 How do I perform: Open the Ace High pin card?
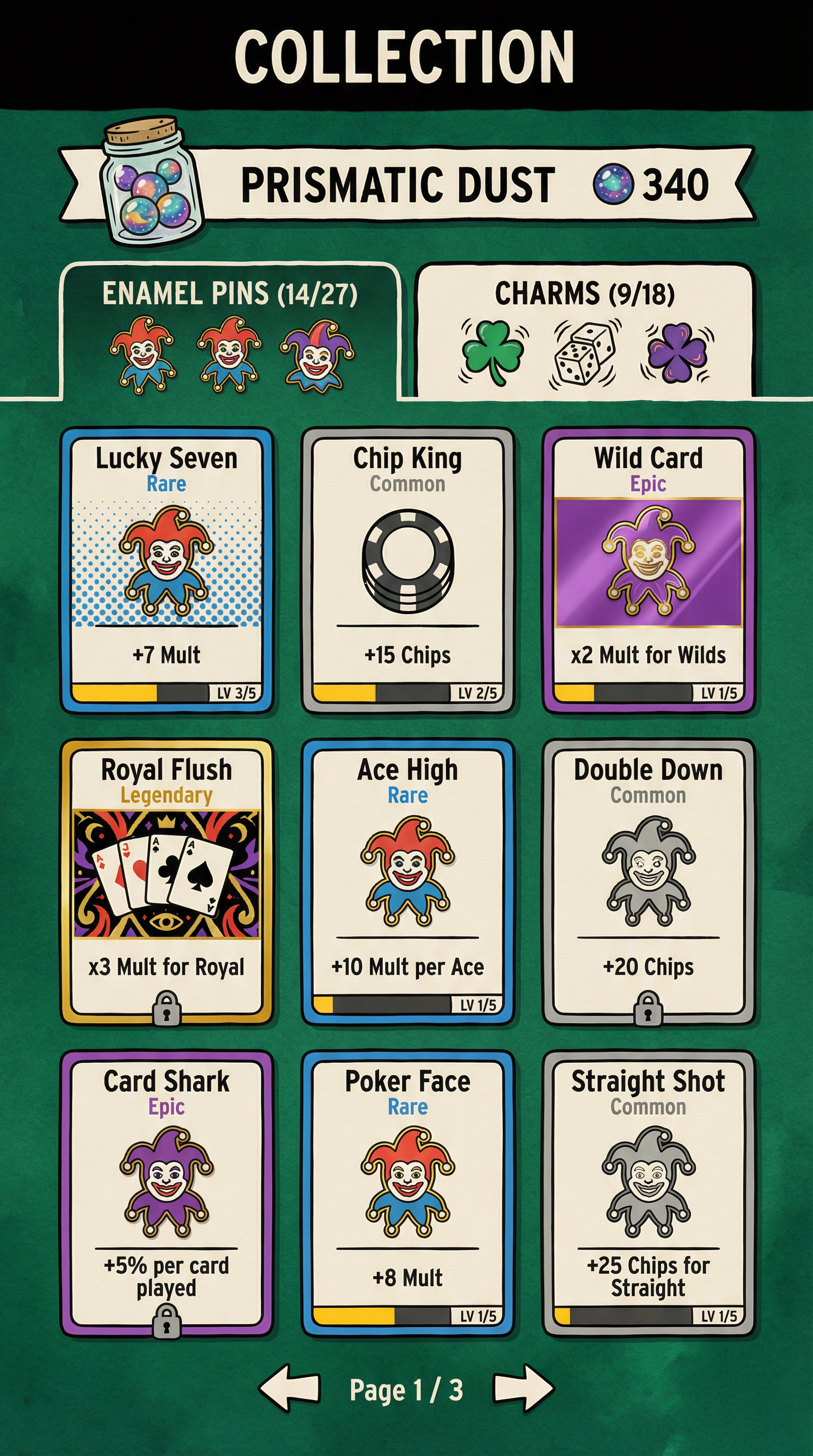(407, 882)
